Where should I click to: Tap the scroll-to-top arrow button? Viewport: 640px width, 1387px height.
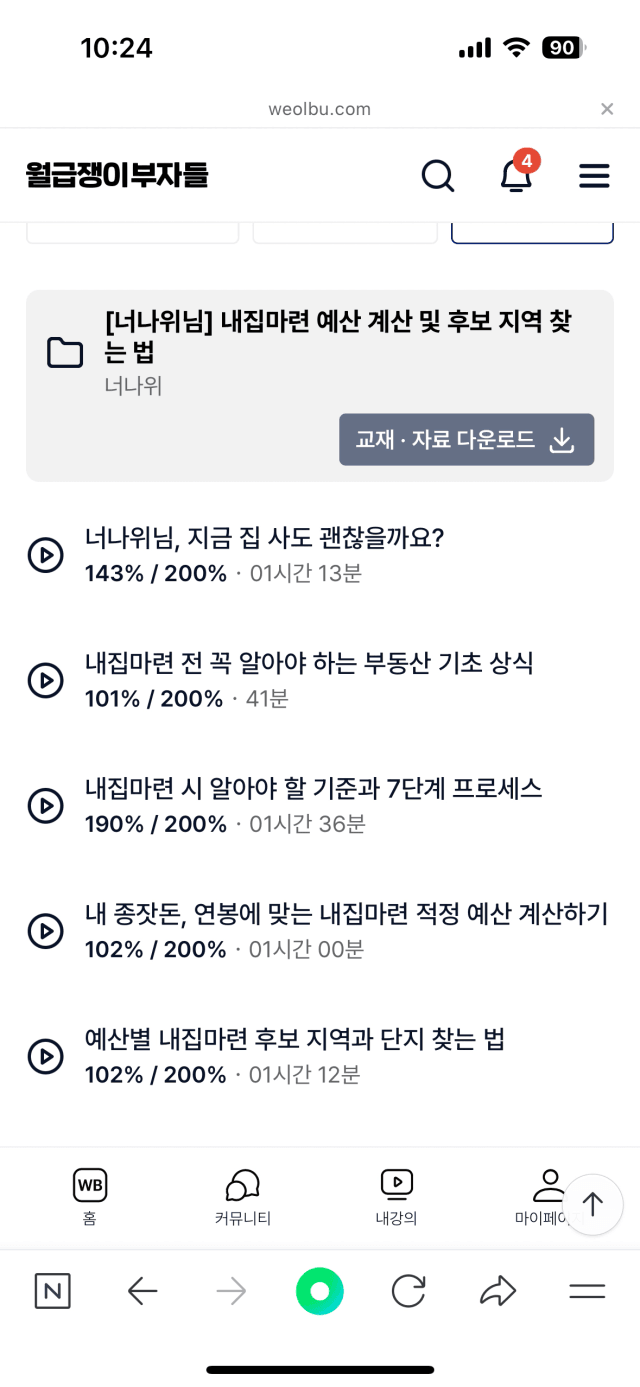pos(594,1204)
